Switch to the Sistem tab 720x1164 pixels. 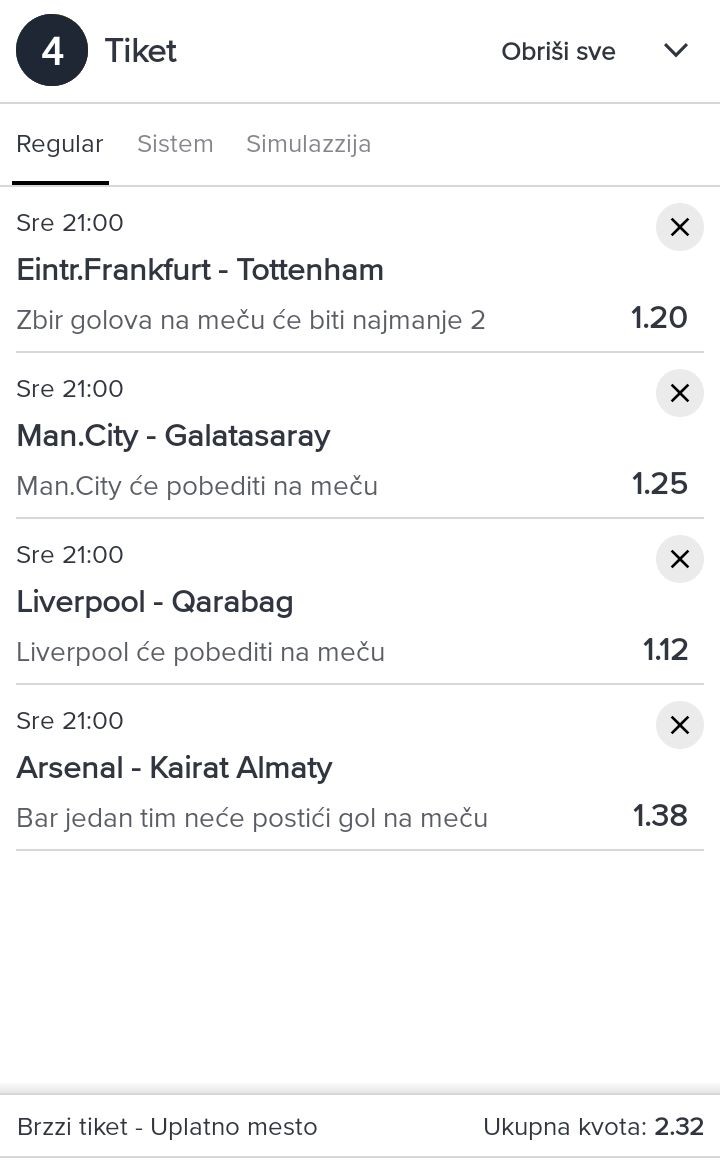[x=175, y=144]
